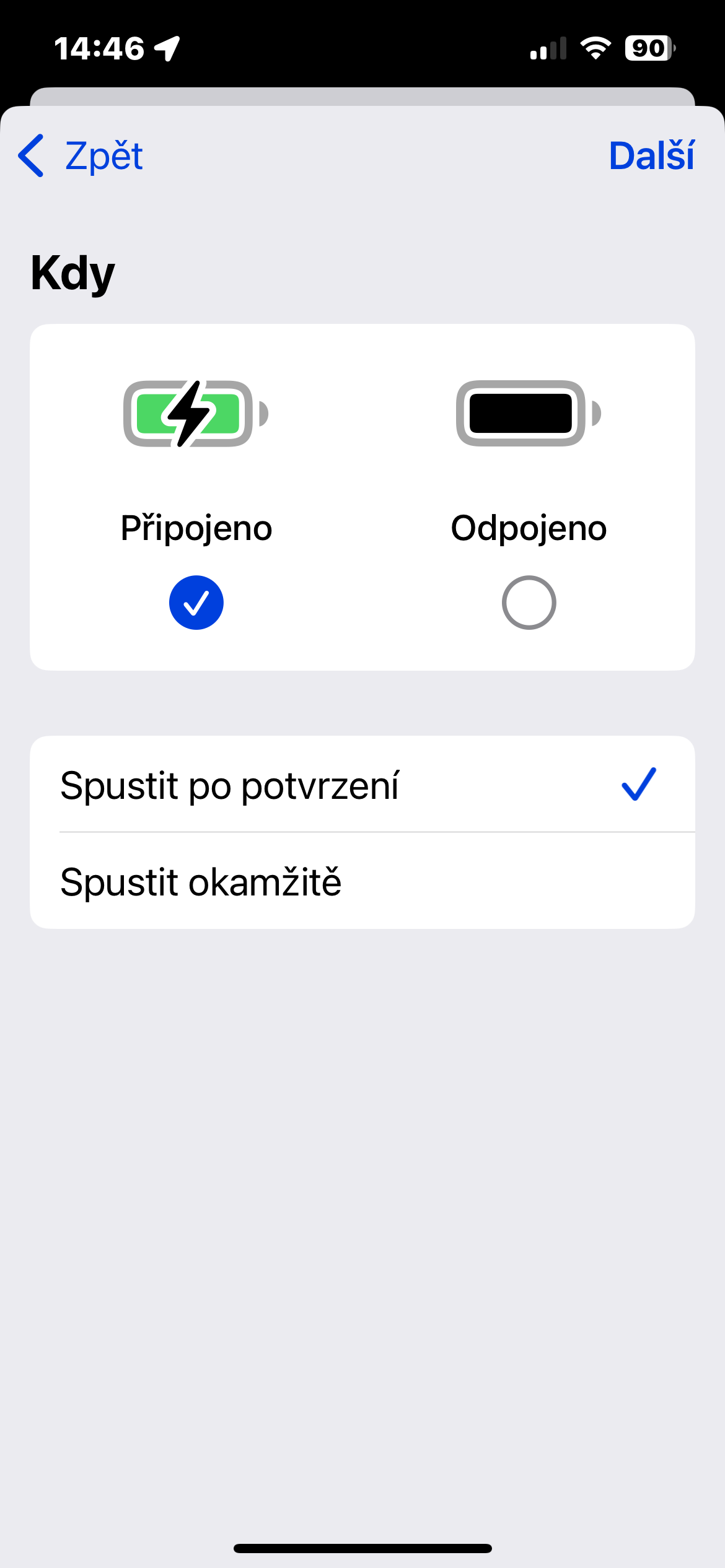Deselect the Připojeno charger option
The image size is (725, 1568).
(x=196, y=602)
